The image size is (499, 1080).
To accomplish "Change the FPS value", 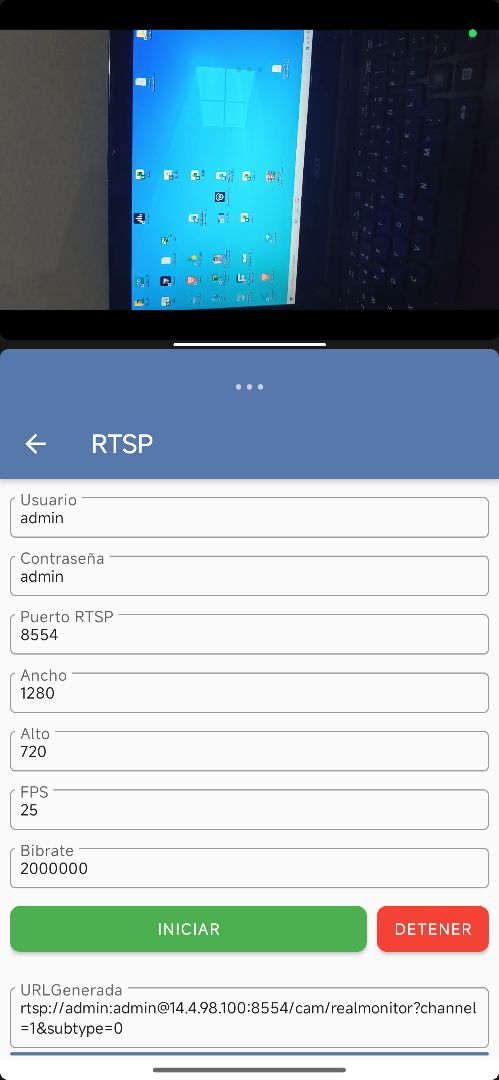I will 250,810.
